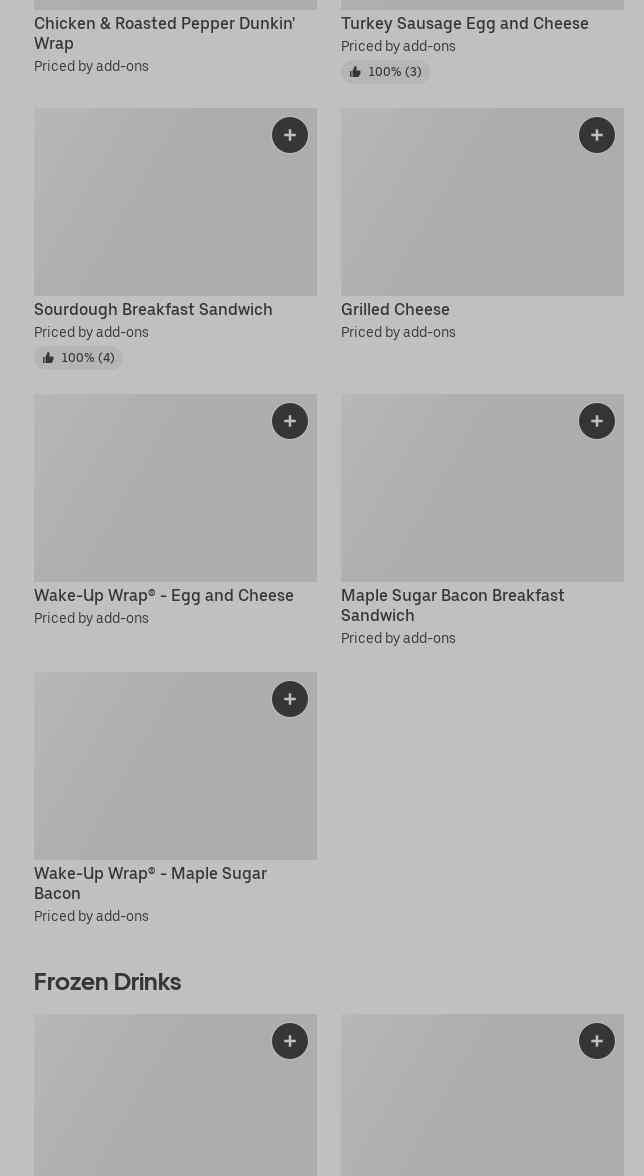Add Grilled Cheese to cart
The width and height of the screenshot is (644, 1176).
tap(597, 135)
